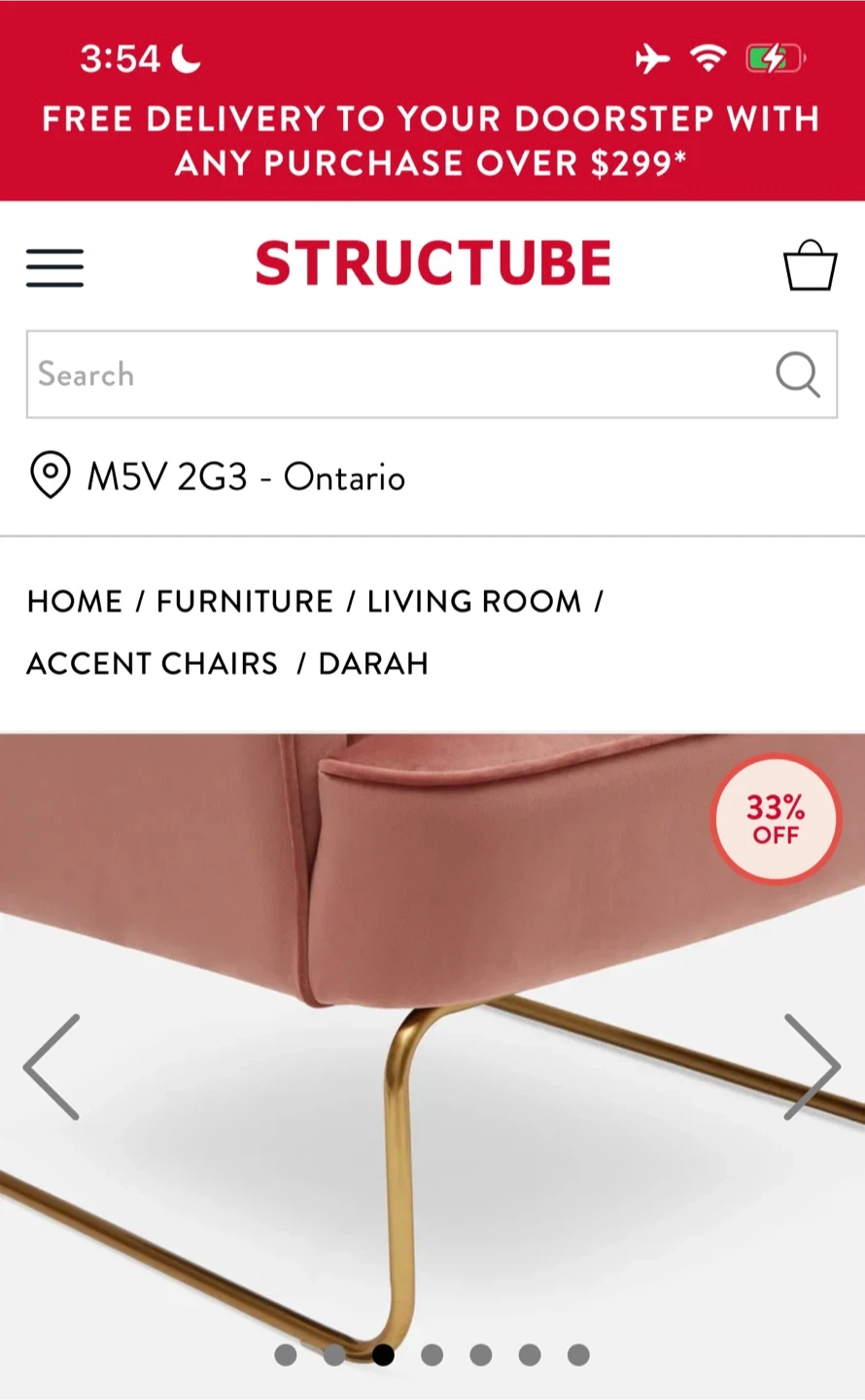
Task: Open the hamburger navigation menu
Action: tap(54, 267)
